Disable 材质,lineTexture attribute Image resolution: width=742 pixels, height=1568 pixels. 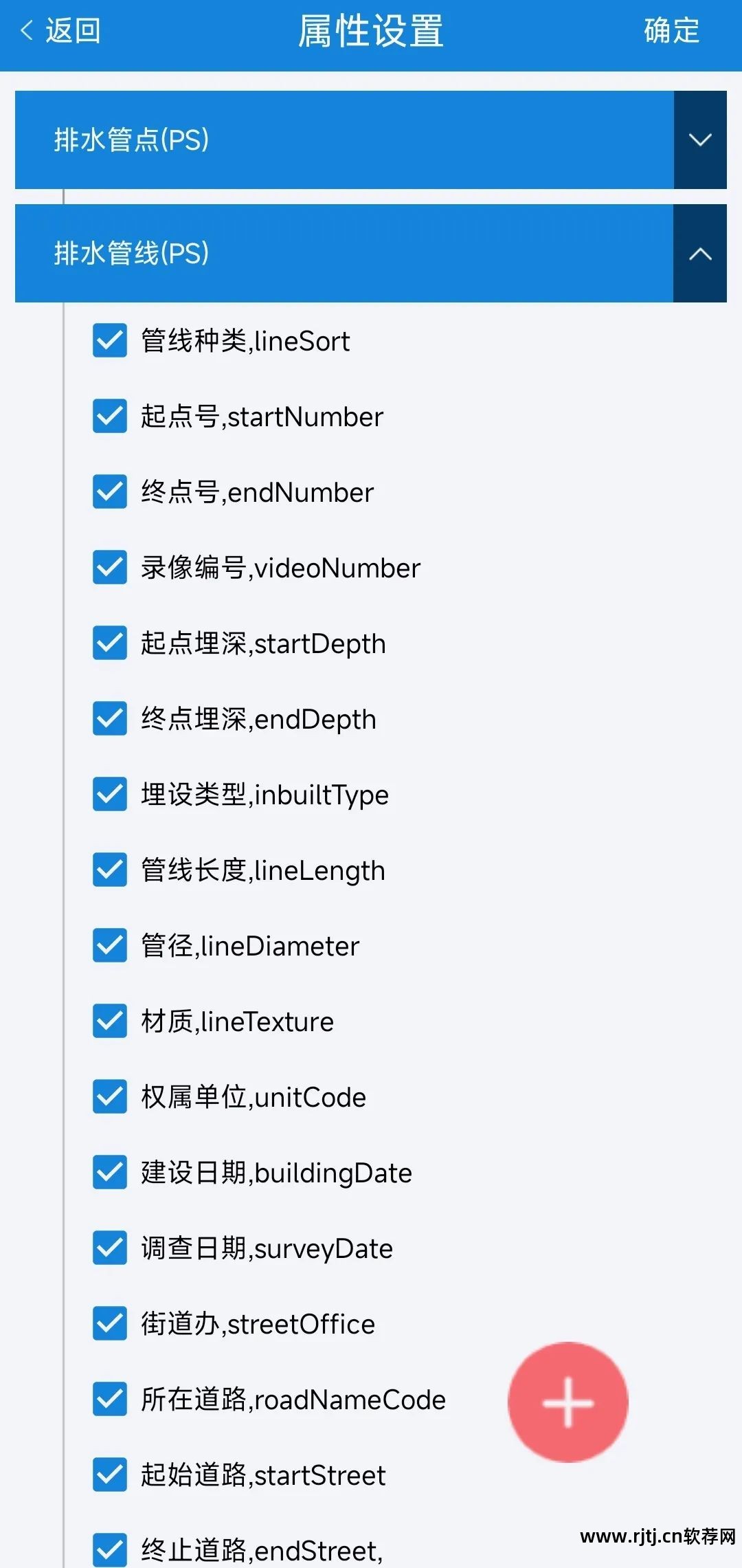point(110,1022)
